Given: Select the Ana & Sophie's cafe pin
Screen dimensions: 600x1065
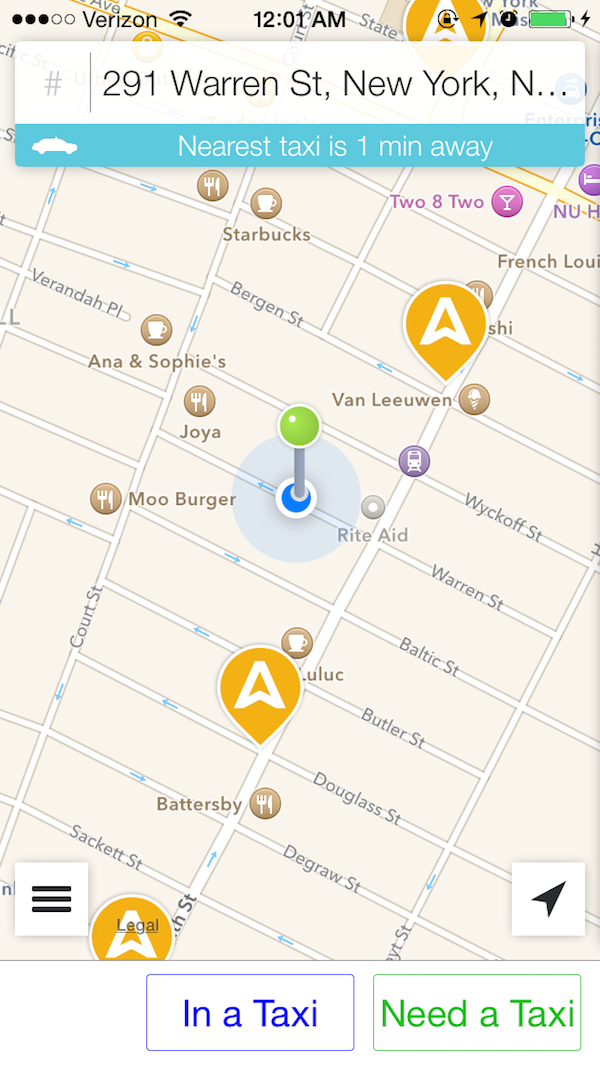Looking at the screenshot, I should point(156,329).
